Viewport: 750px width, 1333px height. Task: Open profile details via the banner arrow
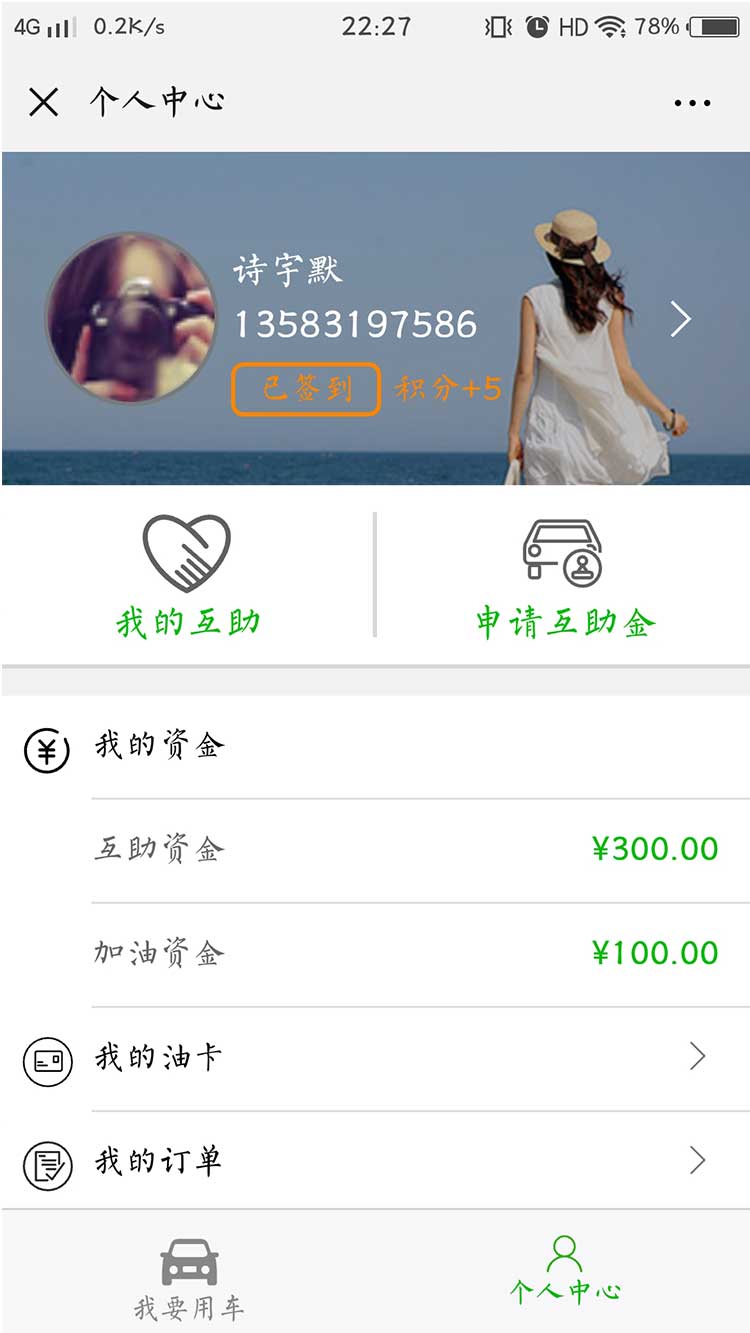(x=681, y=320)
